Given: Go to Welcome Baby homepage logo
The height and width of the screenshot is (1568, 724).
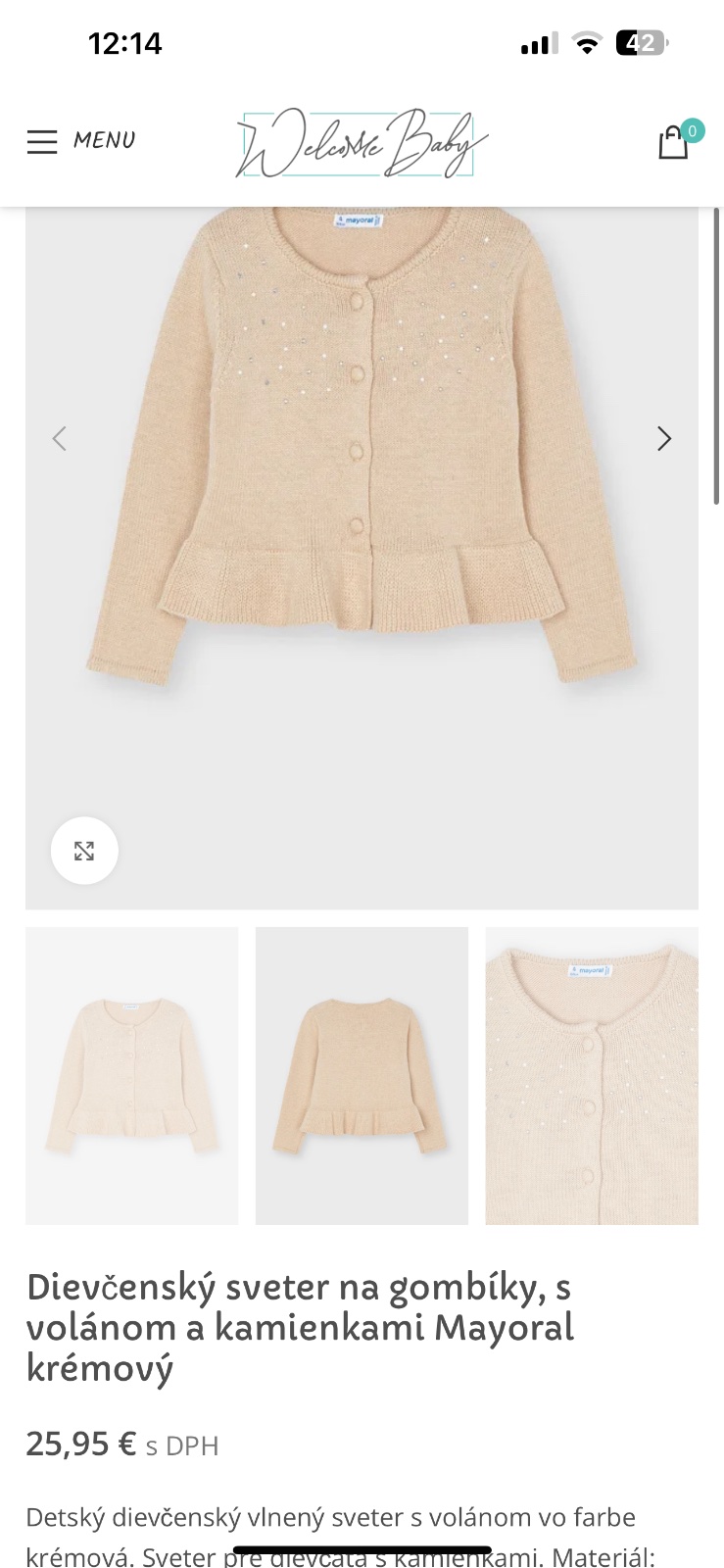Looking at the screenshot, I should tap(361, 143).
